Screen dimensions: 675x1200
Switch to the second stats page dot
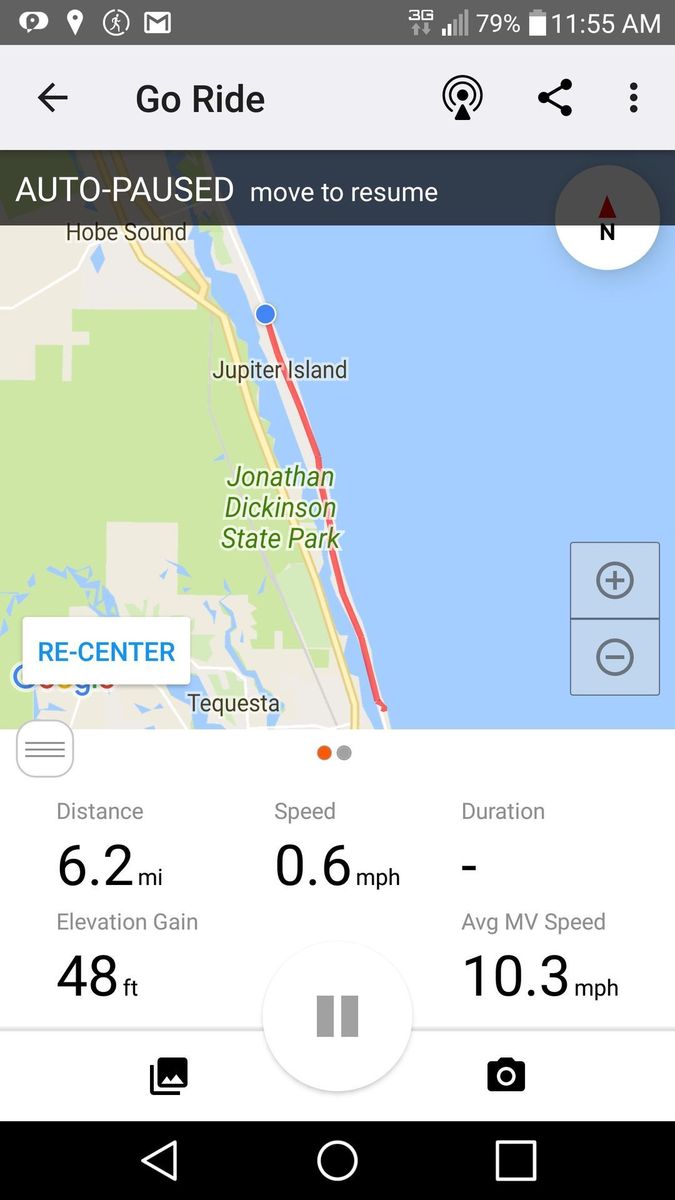click(x=344, y=753)
